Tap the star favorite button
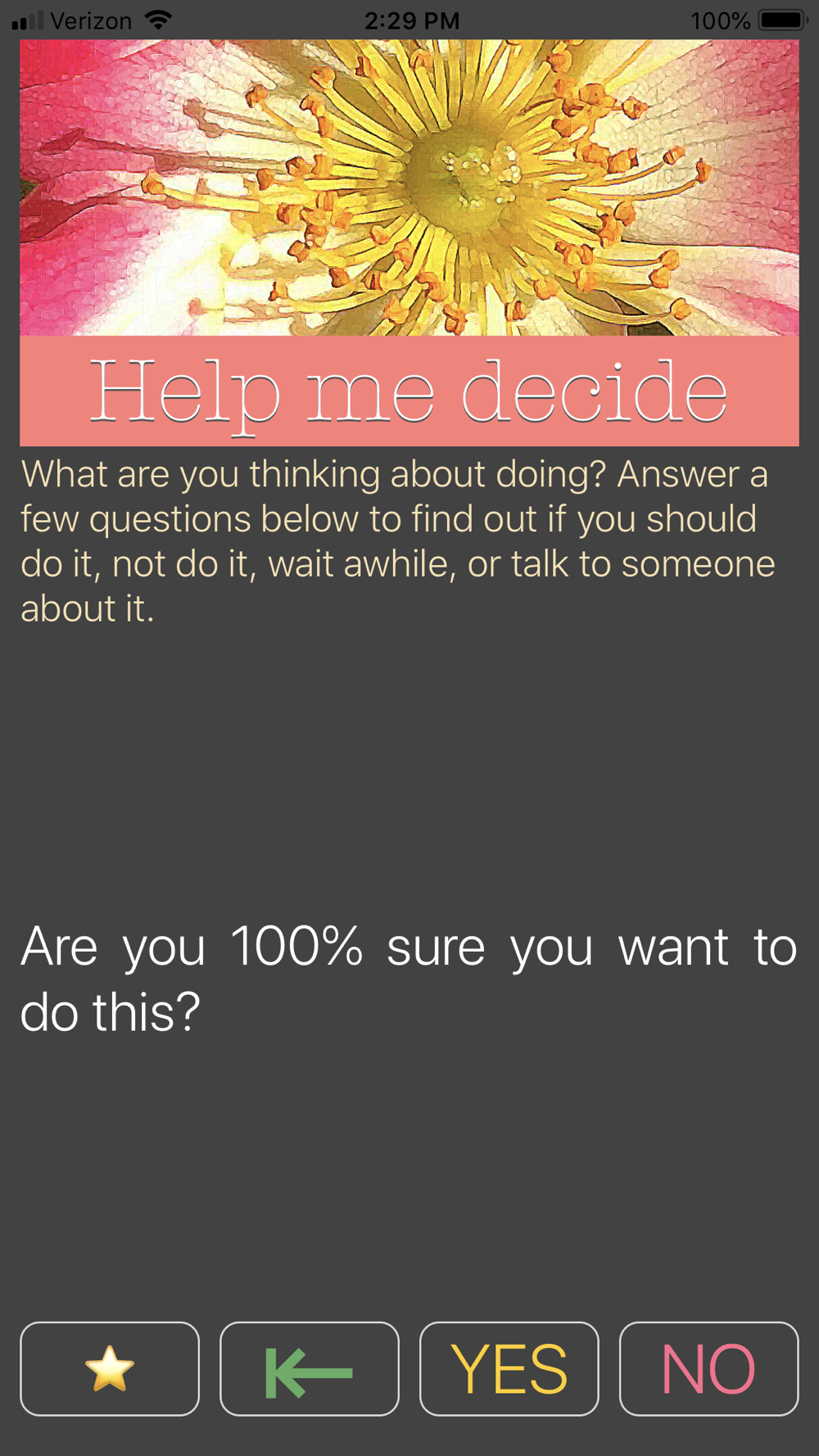The width and height of the screenshot is (819, 1456). point(110,1368)
